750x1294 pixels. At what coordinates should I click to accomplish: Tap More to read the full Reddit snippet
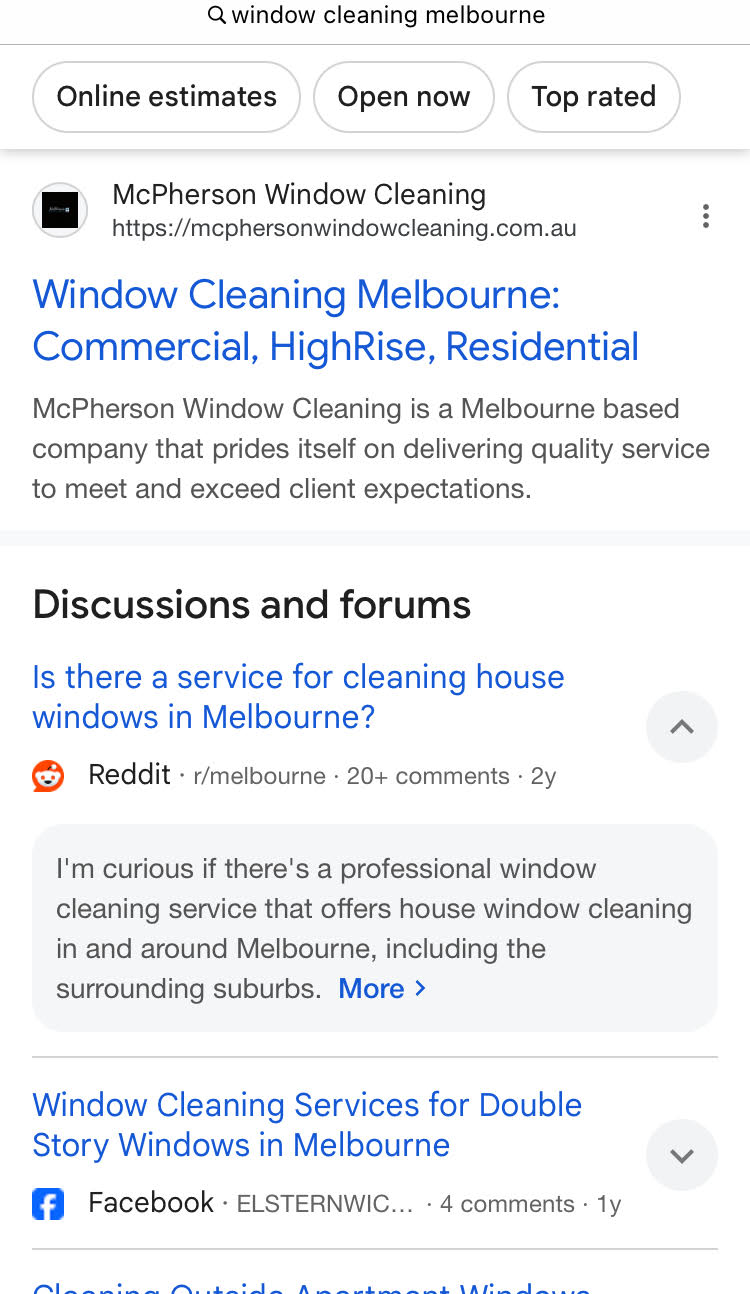(x=382, y=989)
